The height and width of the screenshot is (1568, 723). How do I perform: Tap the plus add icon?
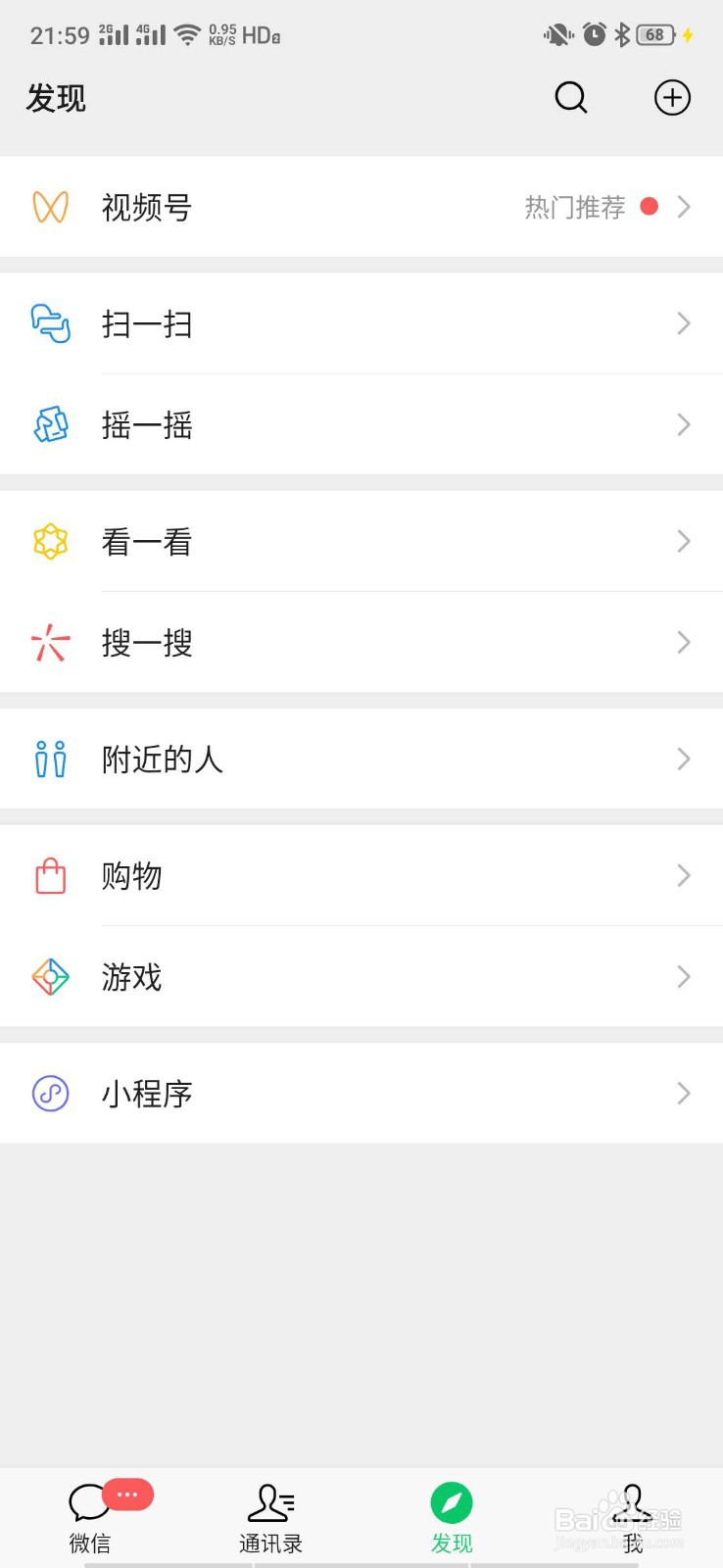point(672,98)
